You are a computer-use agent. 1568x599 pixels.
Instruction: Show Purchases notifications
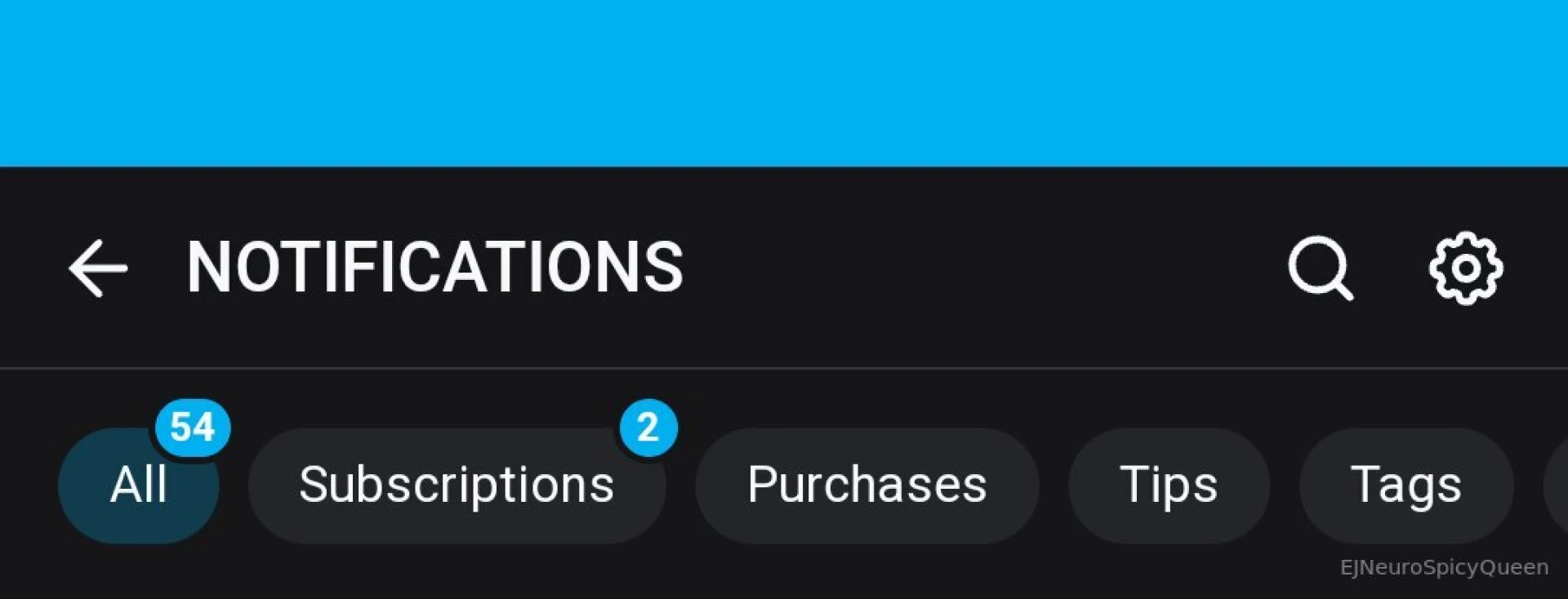(x=866, y=485)
